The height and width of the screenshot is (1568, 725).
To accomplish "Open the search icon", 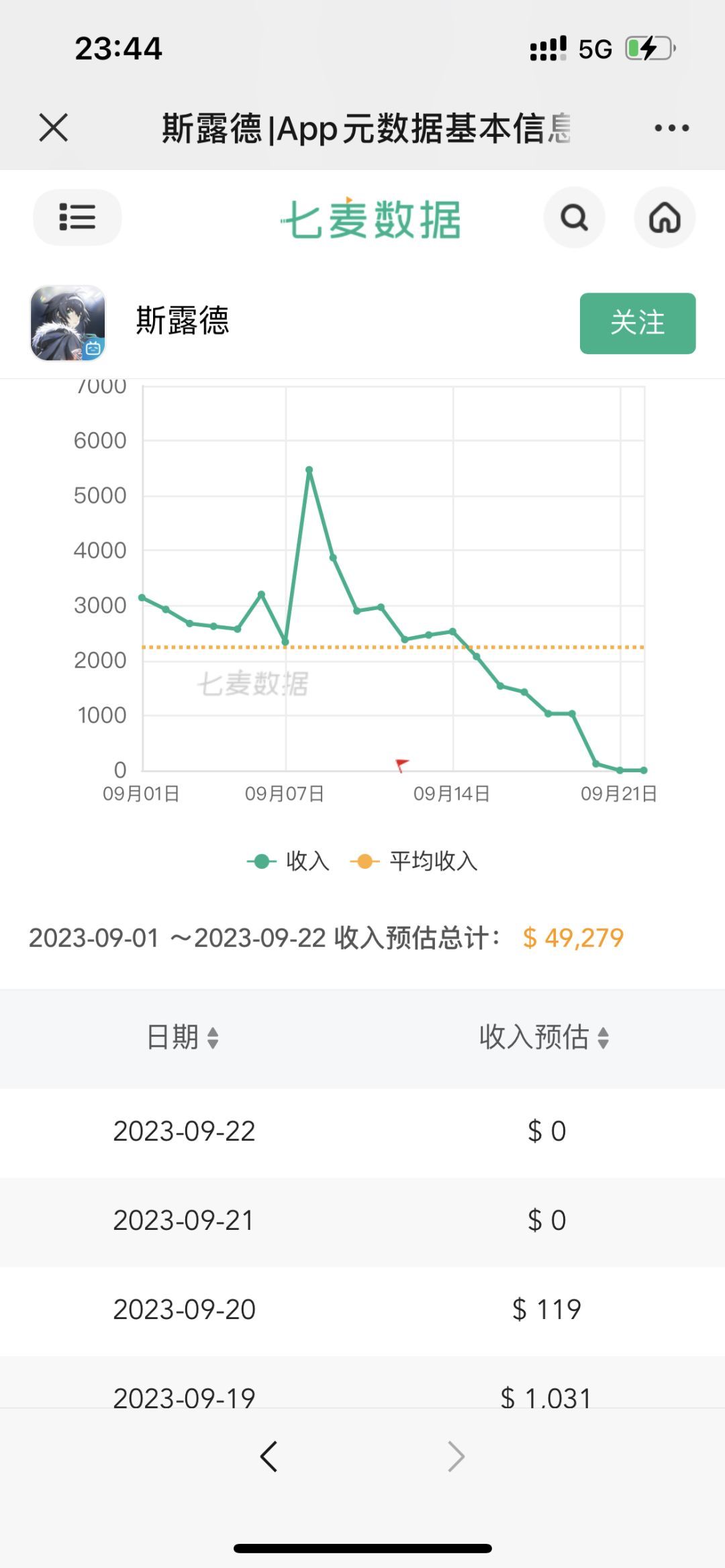I will (574, 217).
